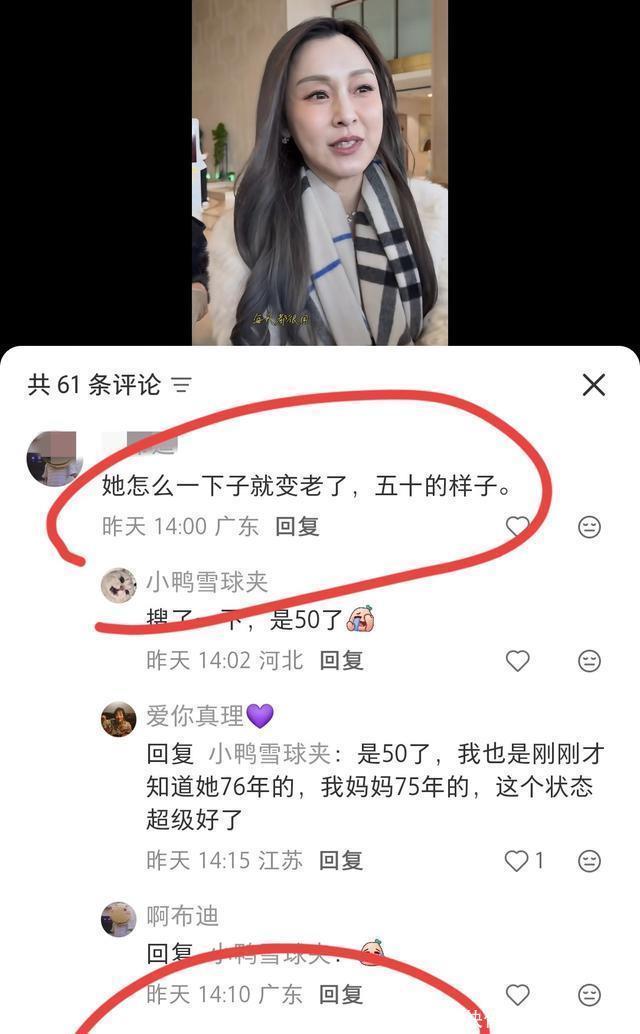Open comment sorting options beside 共 61 条评论
The height and width of the screenshot is (1034, 640).
(x=181, y=385)
